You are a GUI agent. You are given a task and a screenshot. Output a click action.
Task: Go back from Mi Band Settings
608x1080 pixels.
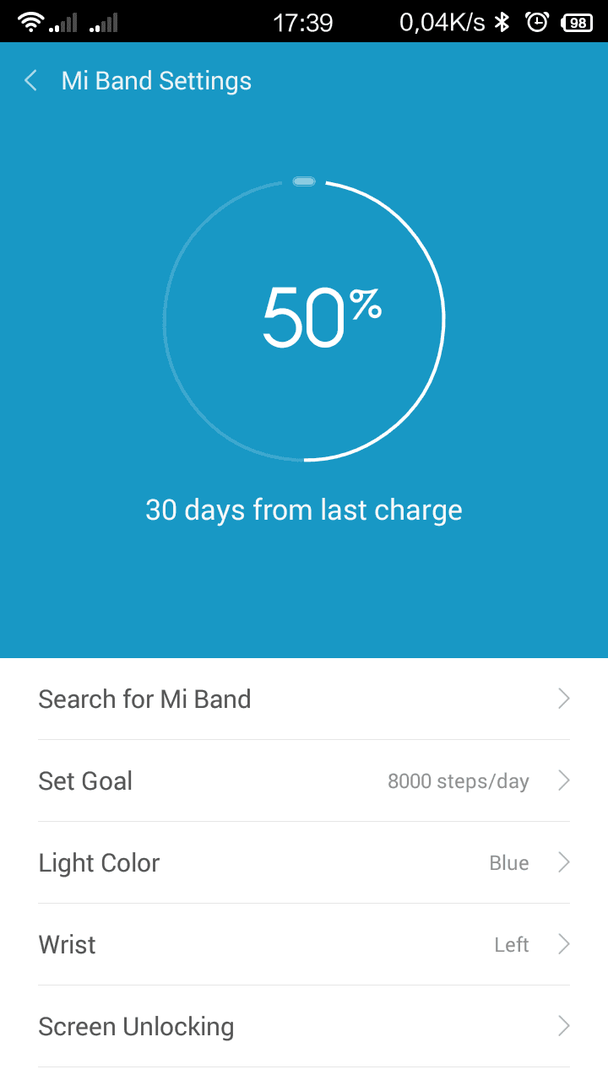tap(30, 81)
